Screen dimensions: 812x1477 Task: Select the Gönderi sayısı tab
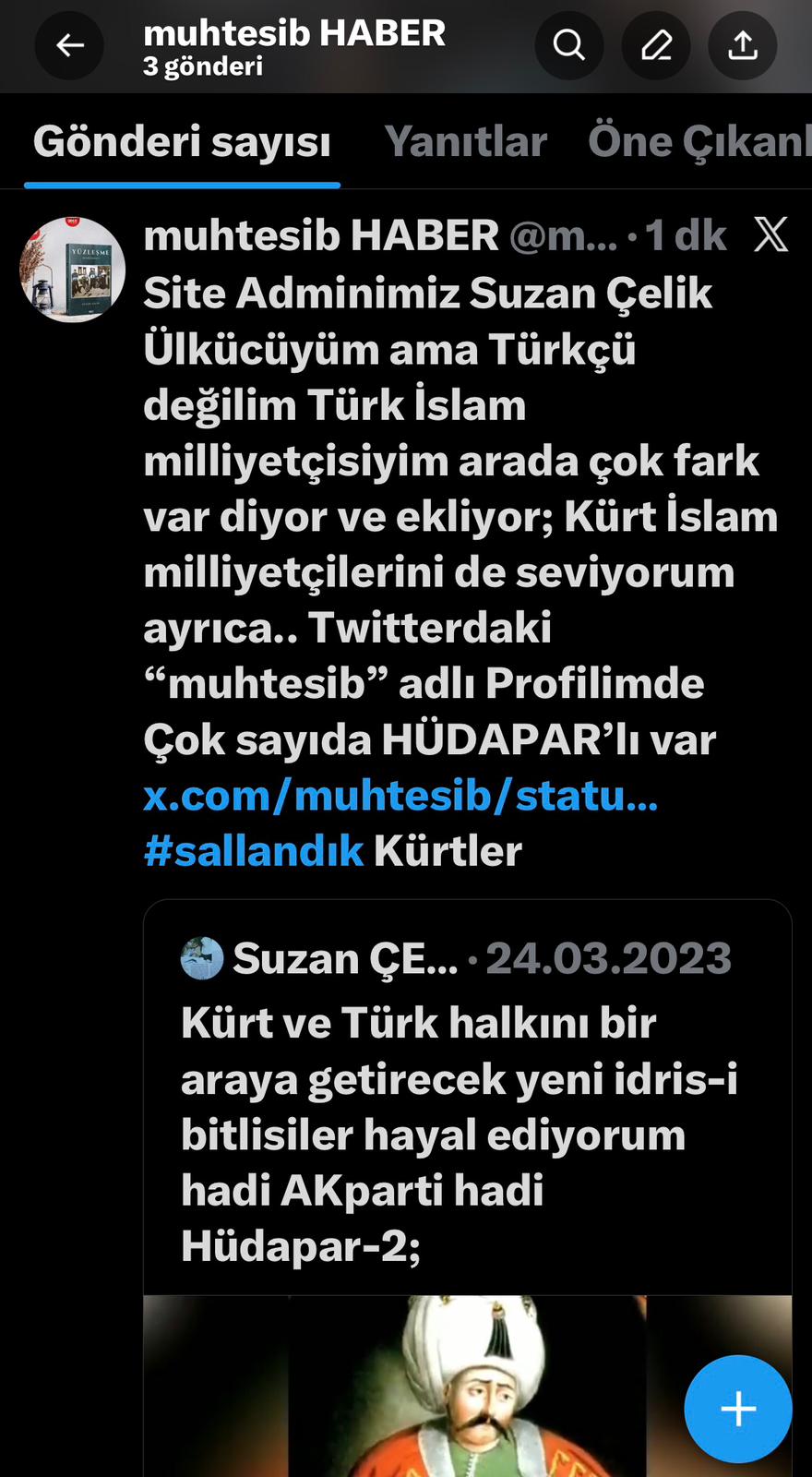tap(182, 142)
